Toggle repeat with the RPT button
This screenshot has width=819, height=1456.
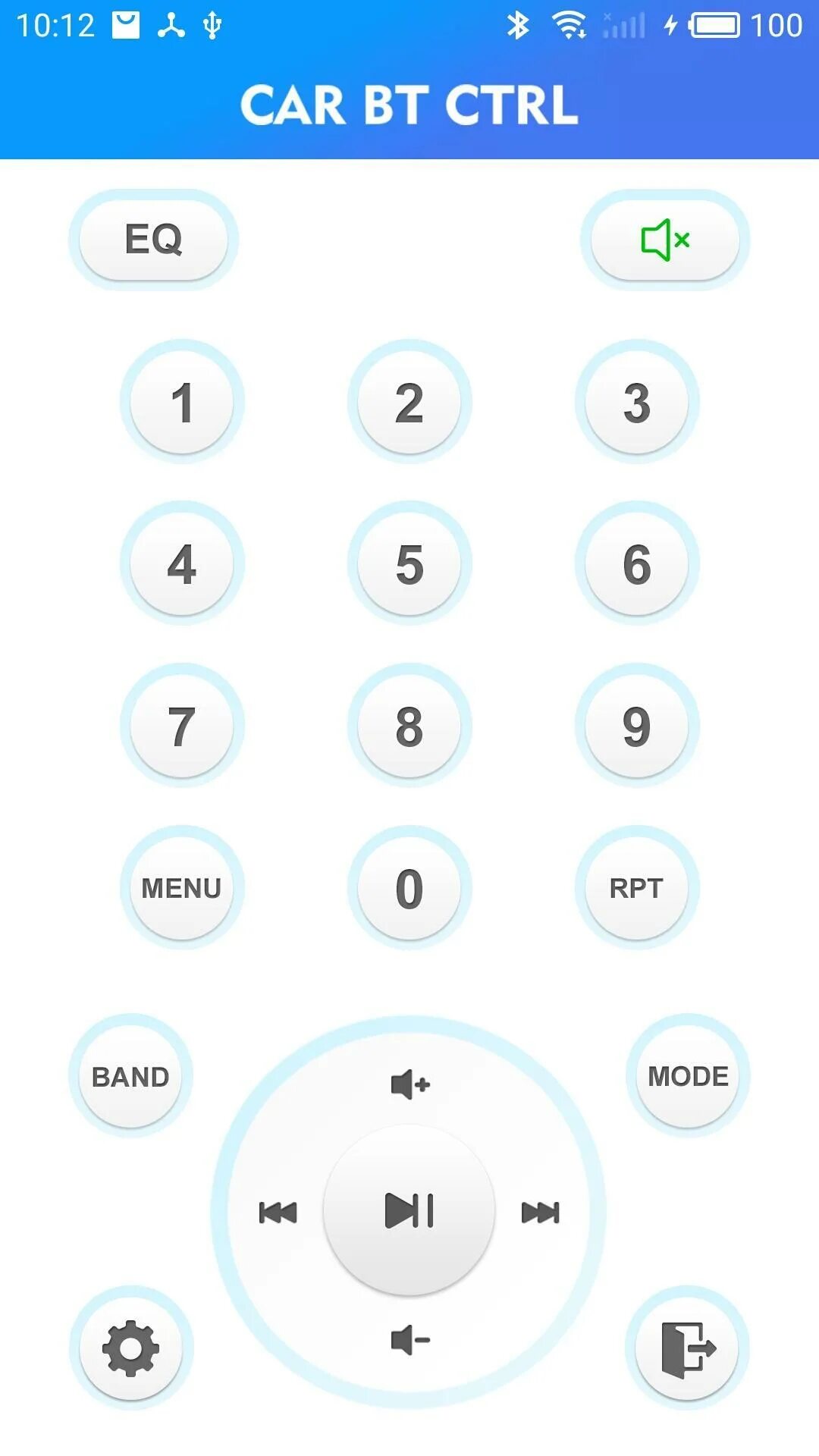coord(637,888)
